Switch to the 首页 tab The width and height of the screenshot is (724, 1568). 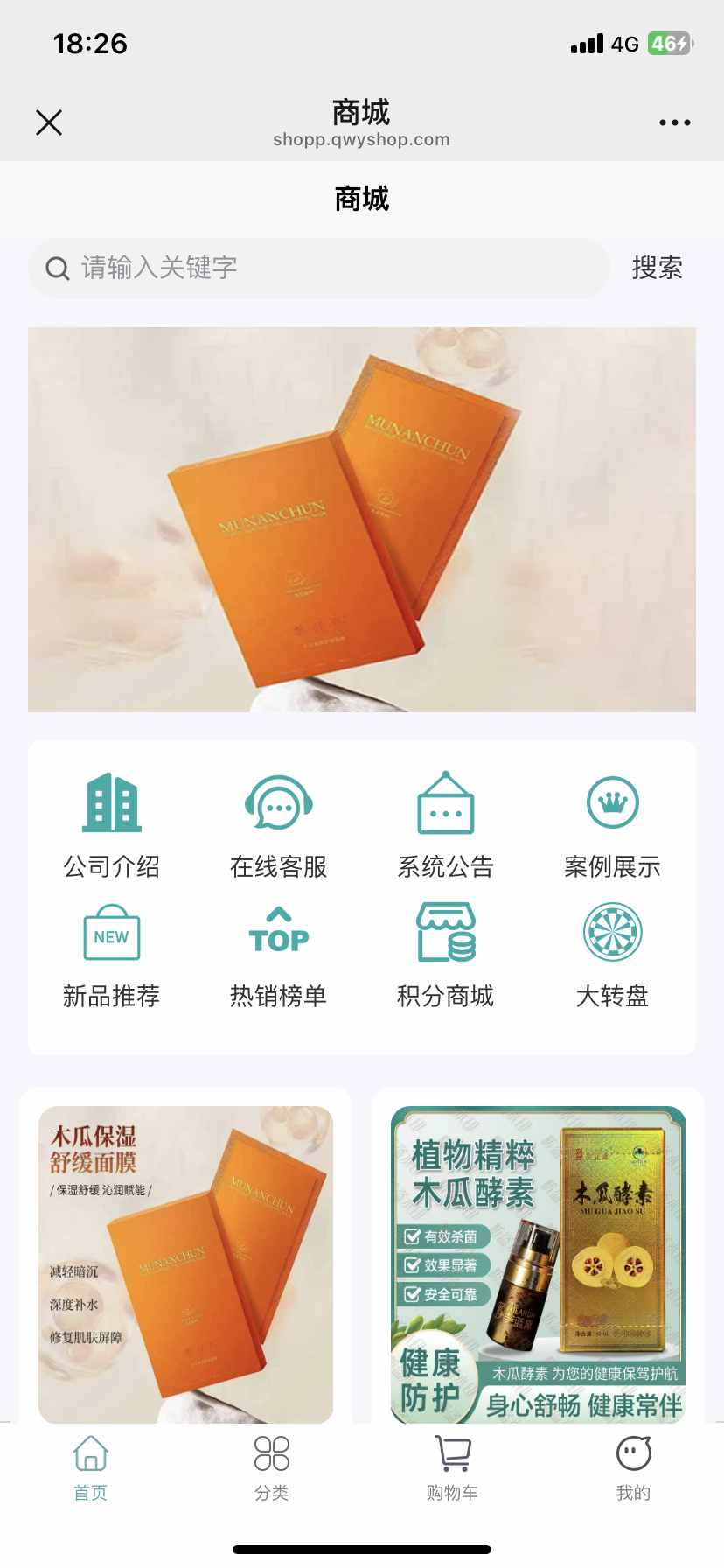tap(91, 1468)
